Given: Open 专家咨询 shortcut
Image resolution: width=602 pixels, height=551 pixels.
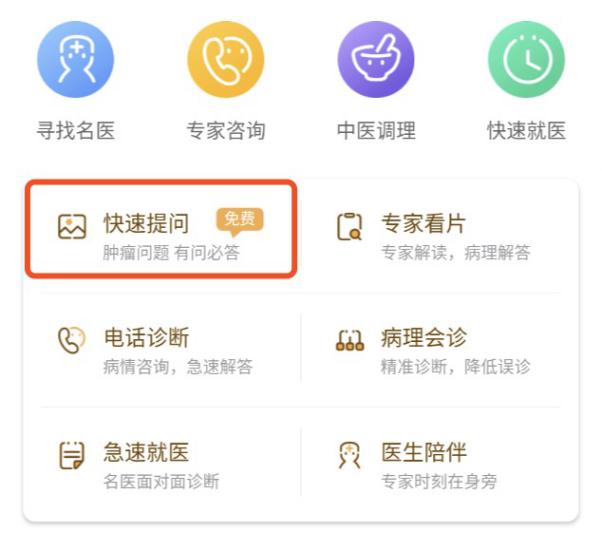Looking at the screenshot, I should point(226,61).
